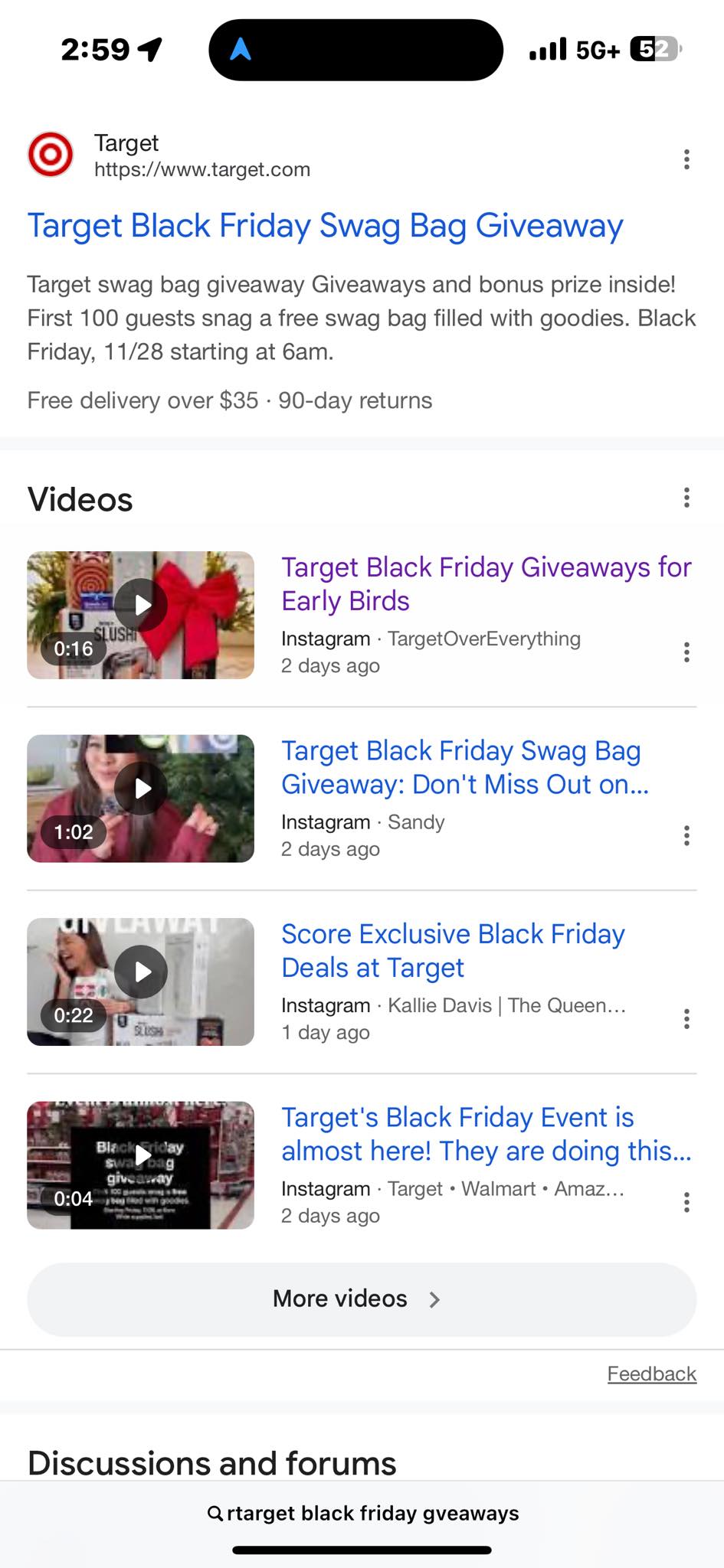Open Score Exclusive Black Friday Deals link

click(453, 950)
